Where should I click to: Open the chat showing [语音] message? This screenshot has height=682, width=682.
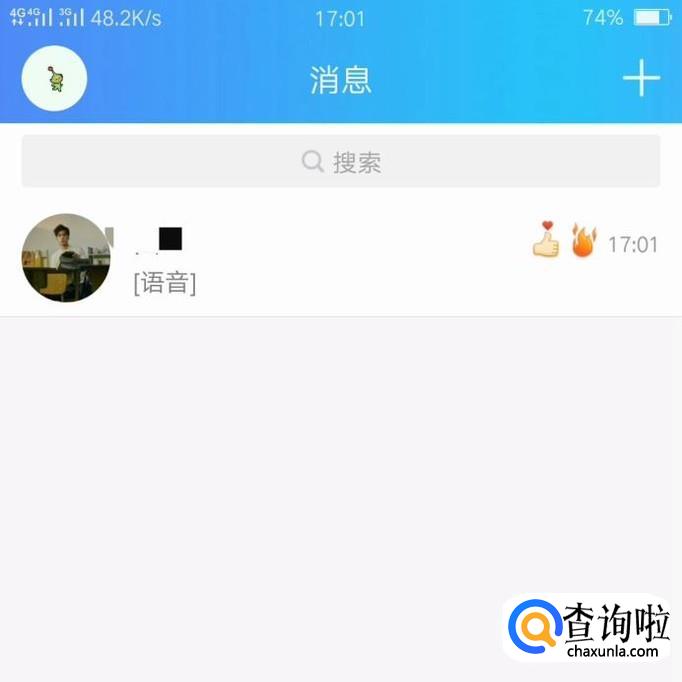[341, 258]
